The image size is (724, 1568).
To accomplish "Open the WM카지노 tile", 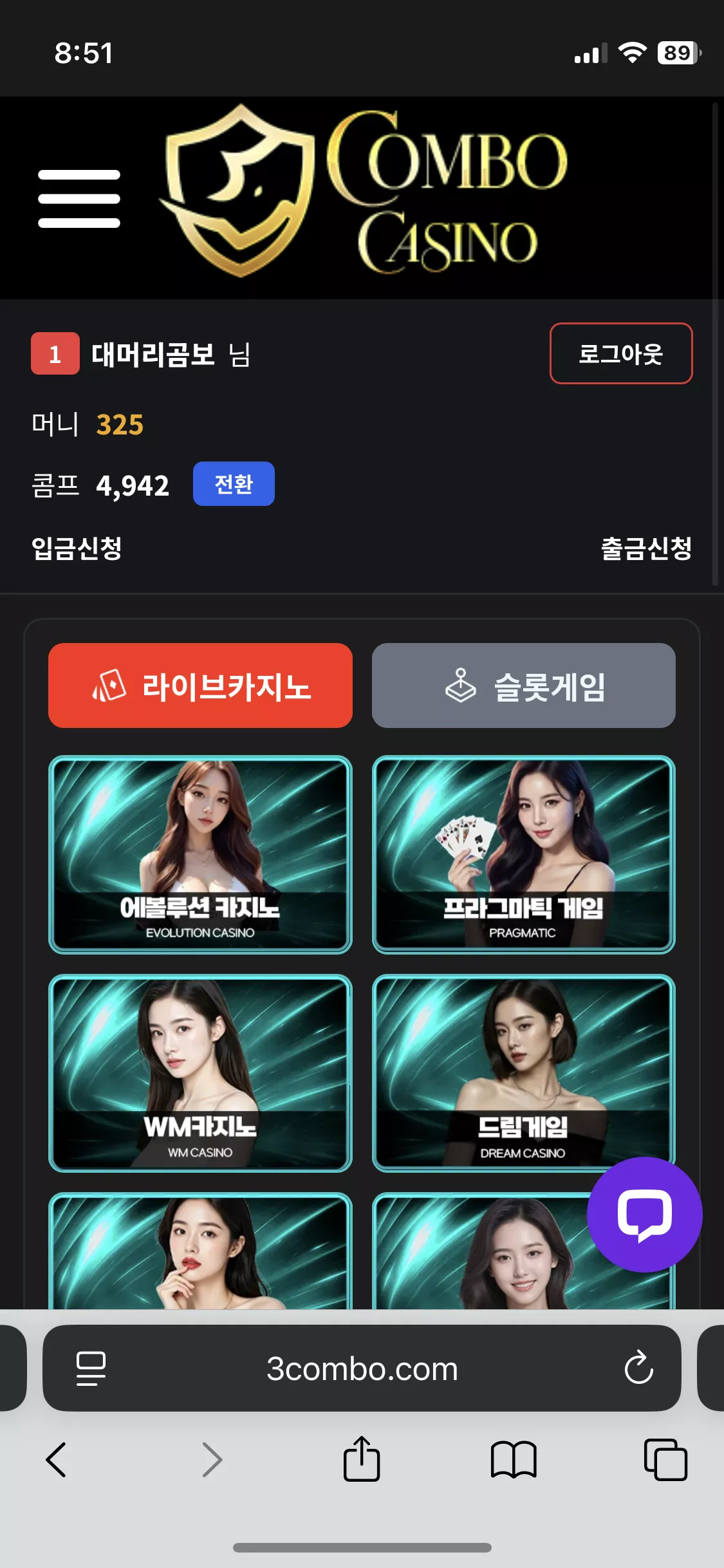I will pos(200,1073).
